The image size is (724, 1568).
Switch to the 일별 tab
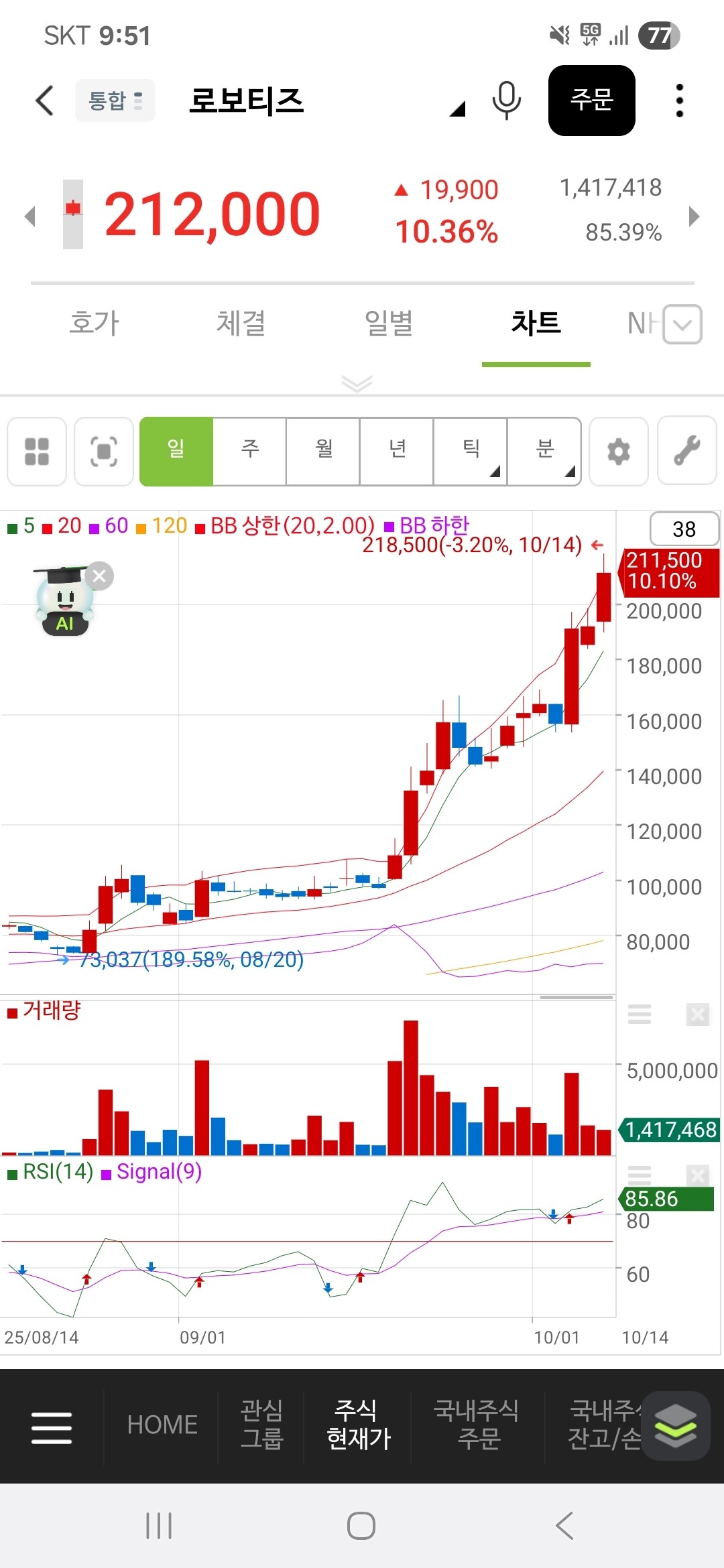click(389, 323)
